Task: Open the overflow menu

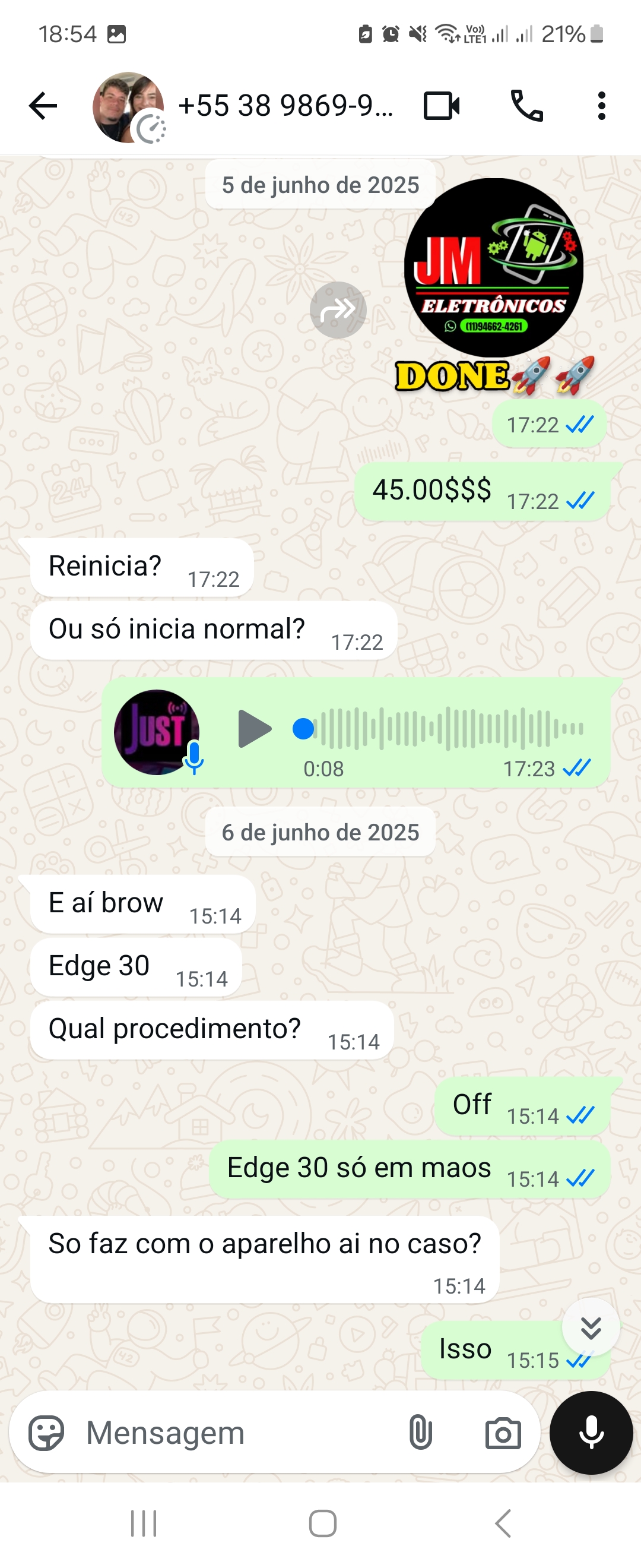Action: point(601,106)
